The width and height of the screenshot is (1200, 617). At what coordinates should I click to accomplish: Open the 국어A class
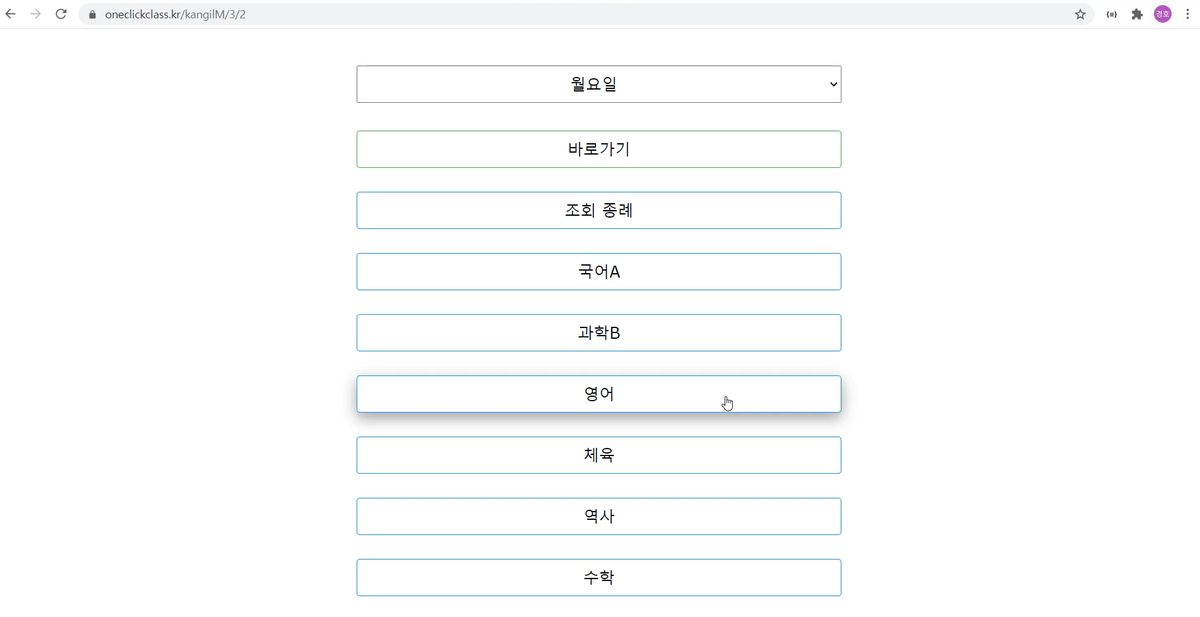click(x=598, y=271)
